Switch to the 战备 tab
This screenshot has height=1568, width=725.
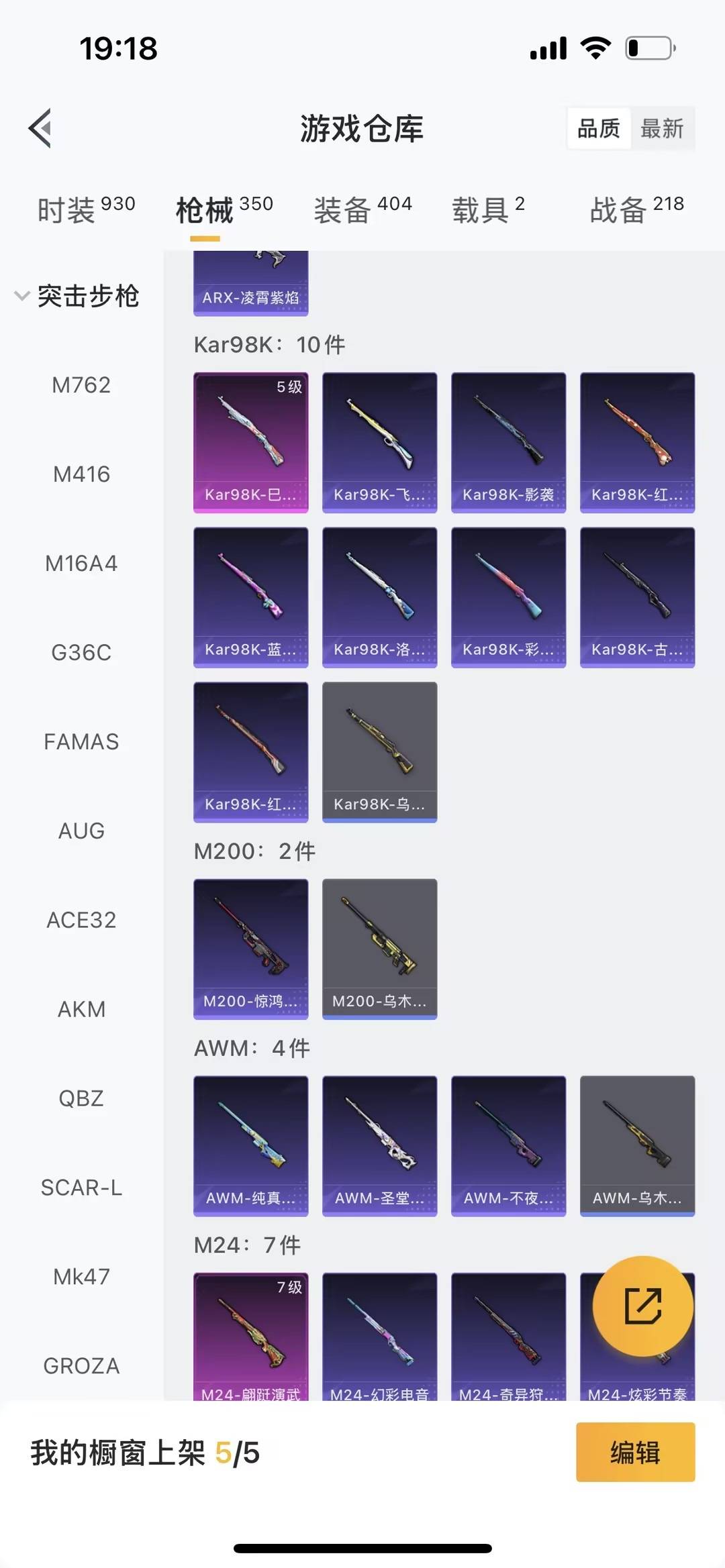tap(636, 210)
